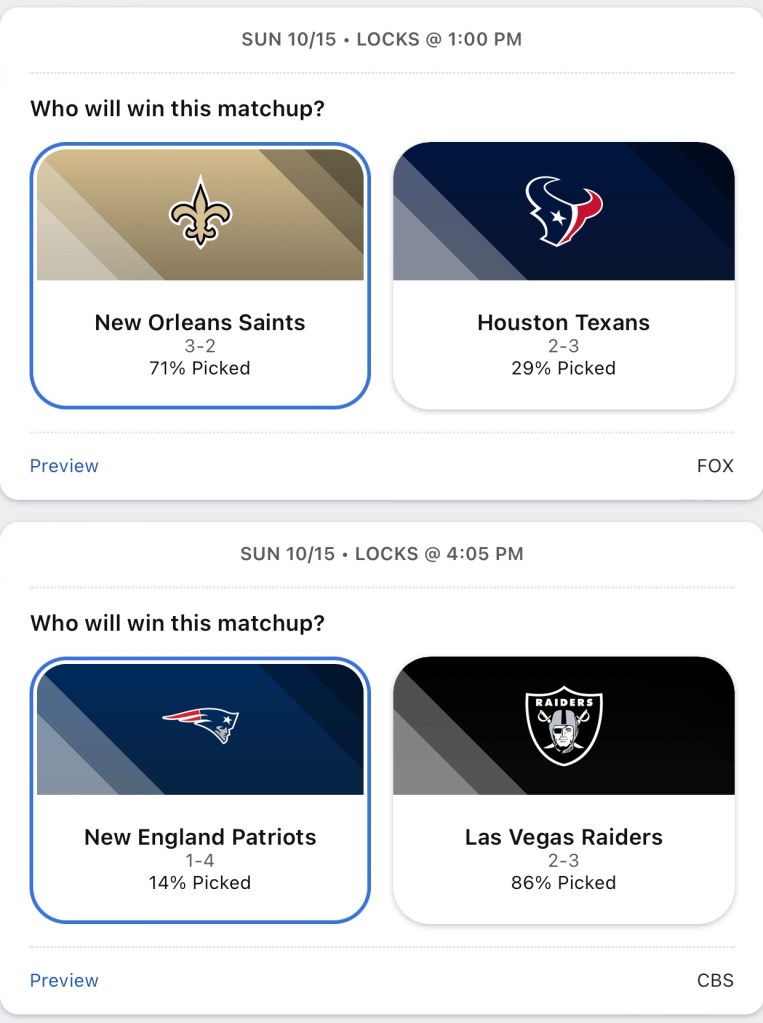Choose the New England Patriots card
763x1023 pixels.
point(200,790)
